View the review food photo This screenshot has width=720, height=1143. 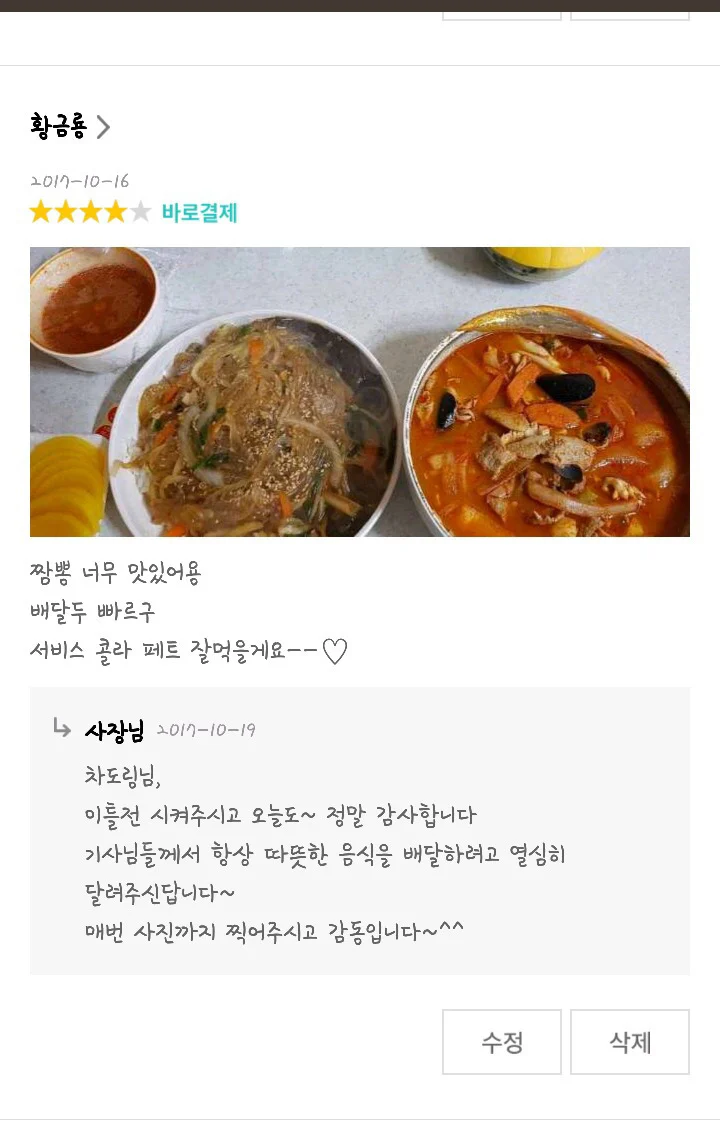coord(360,392)
